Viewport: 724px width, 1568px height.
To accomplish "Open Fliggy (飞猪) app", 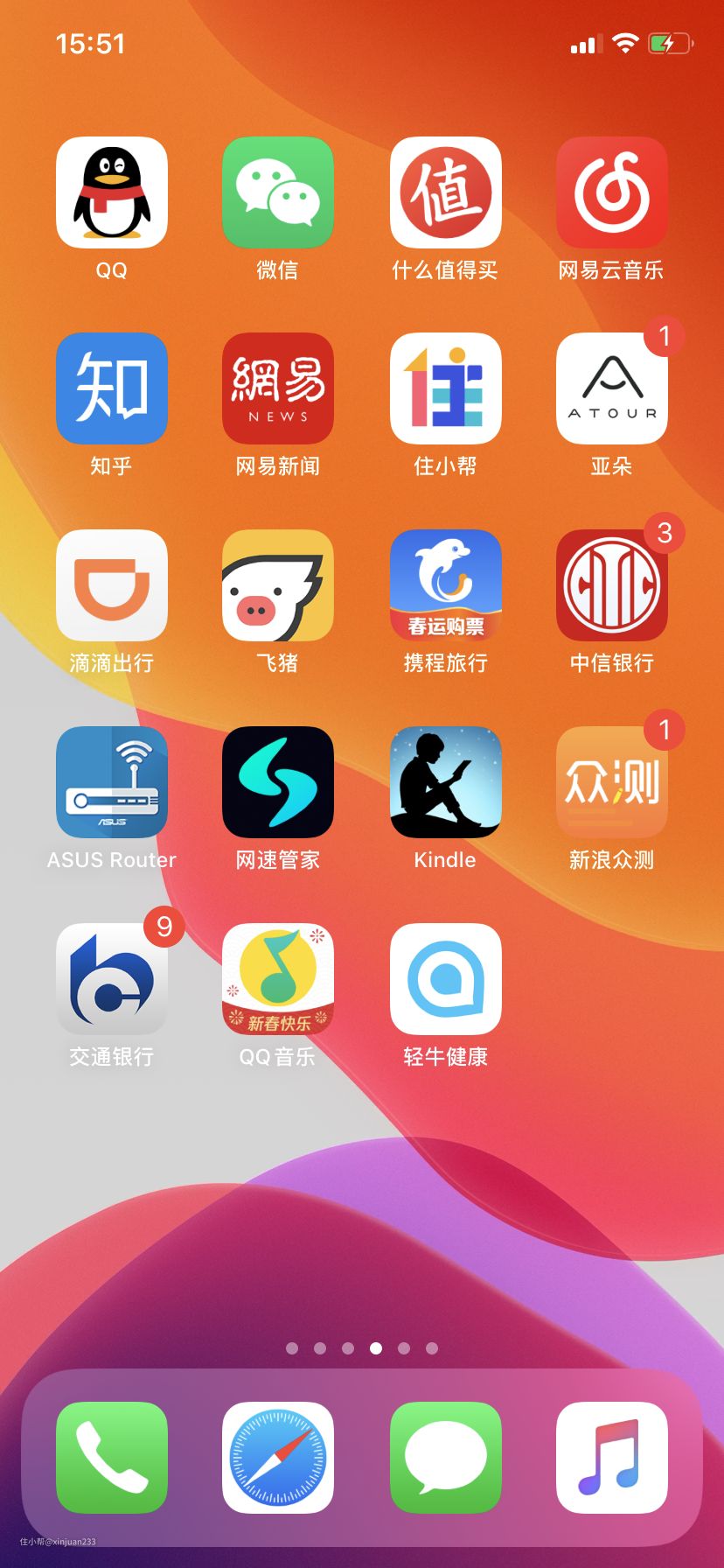I will 278,585.
